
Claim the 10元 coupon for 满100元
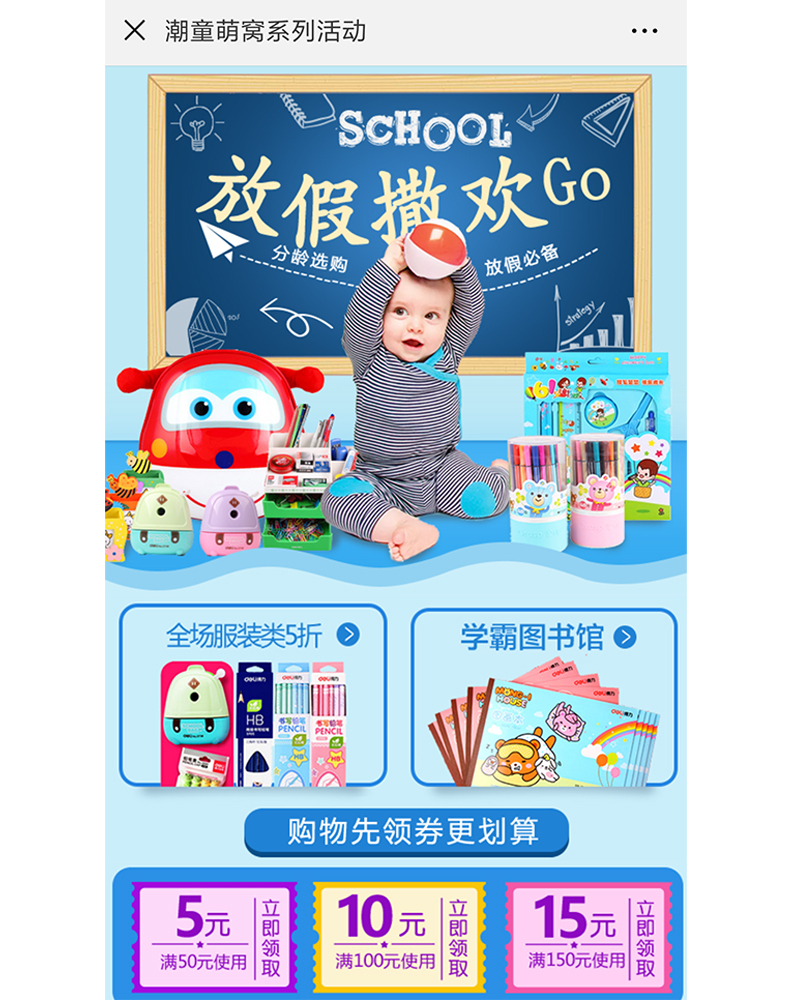[x=458, y=938]
